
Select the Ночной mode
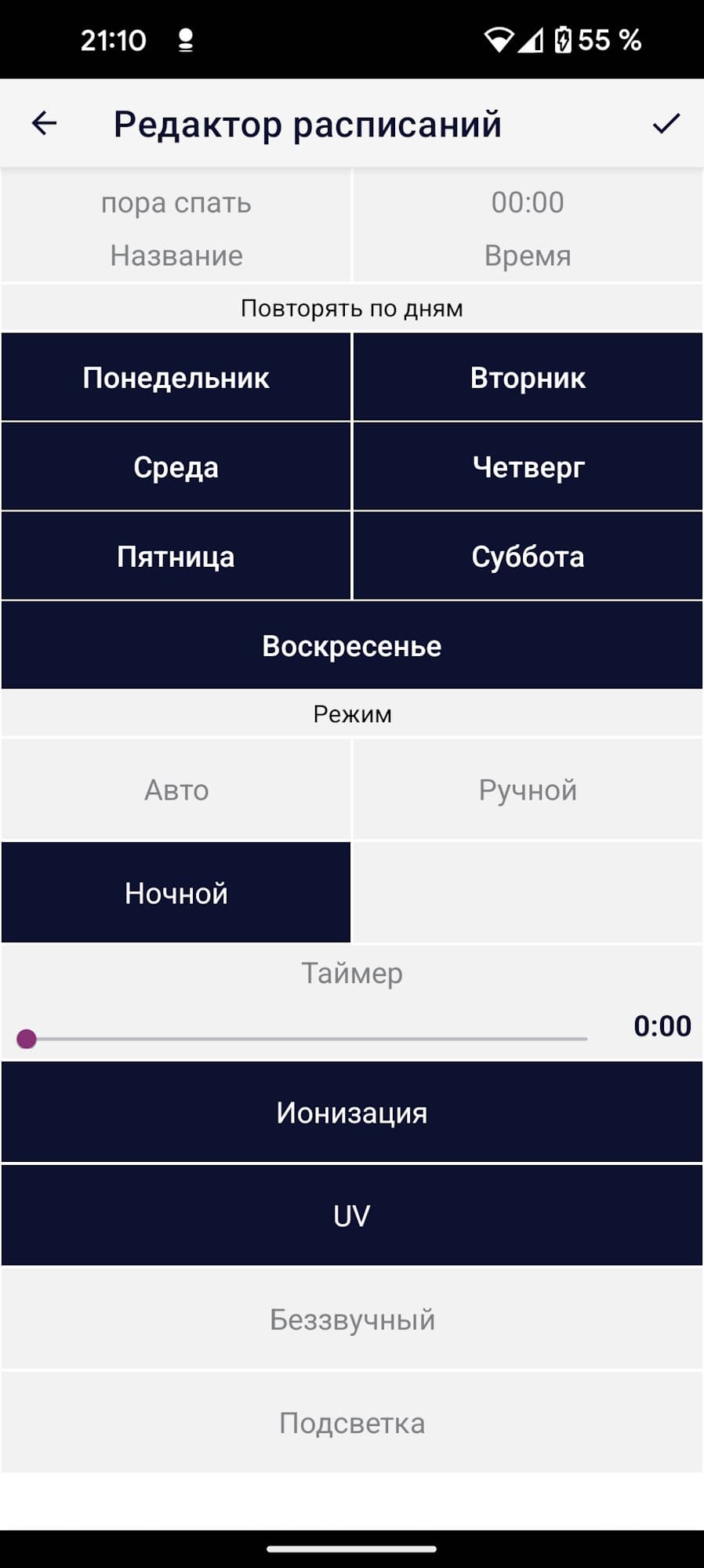[176, 892]
